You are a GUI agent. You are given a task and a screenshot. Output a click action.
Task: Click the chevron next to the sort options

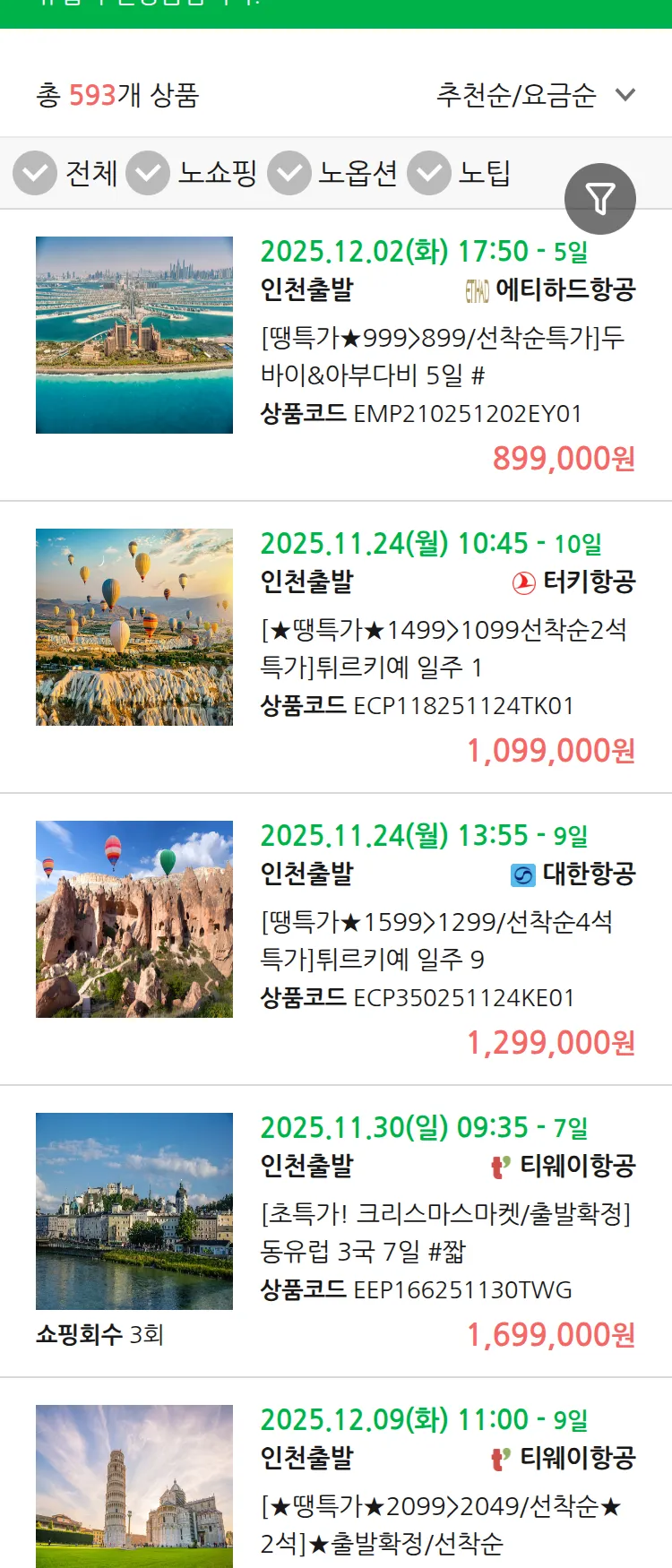[x=625, y=92]
